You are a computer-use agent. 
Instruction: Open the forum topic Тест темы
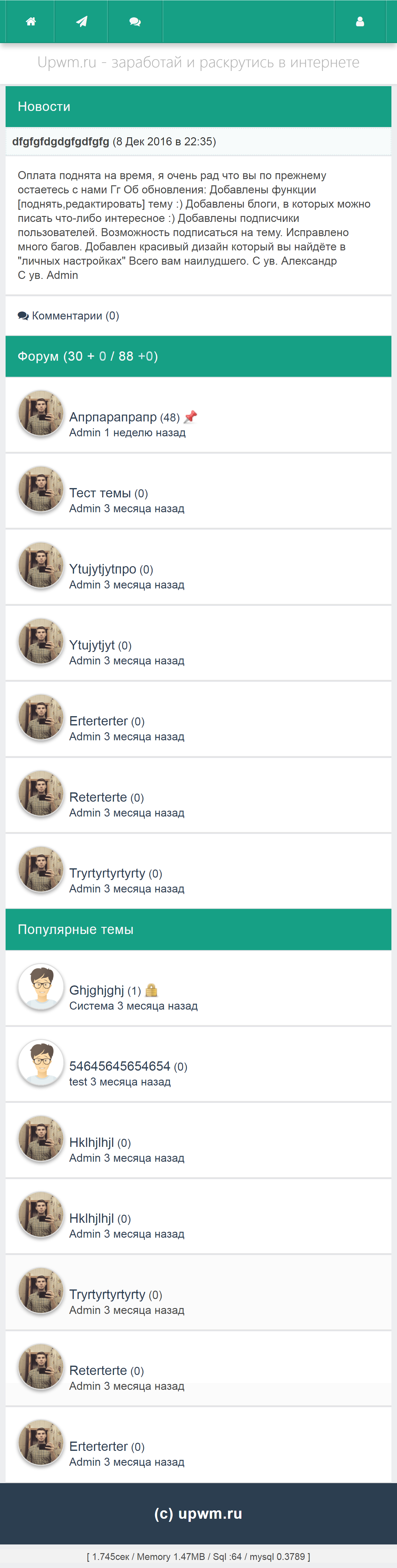coord(100,493)
